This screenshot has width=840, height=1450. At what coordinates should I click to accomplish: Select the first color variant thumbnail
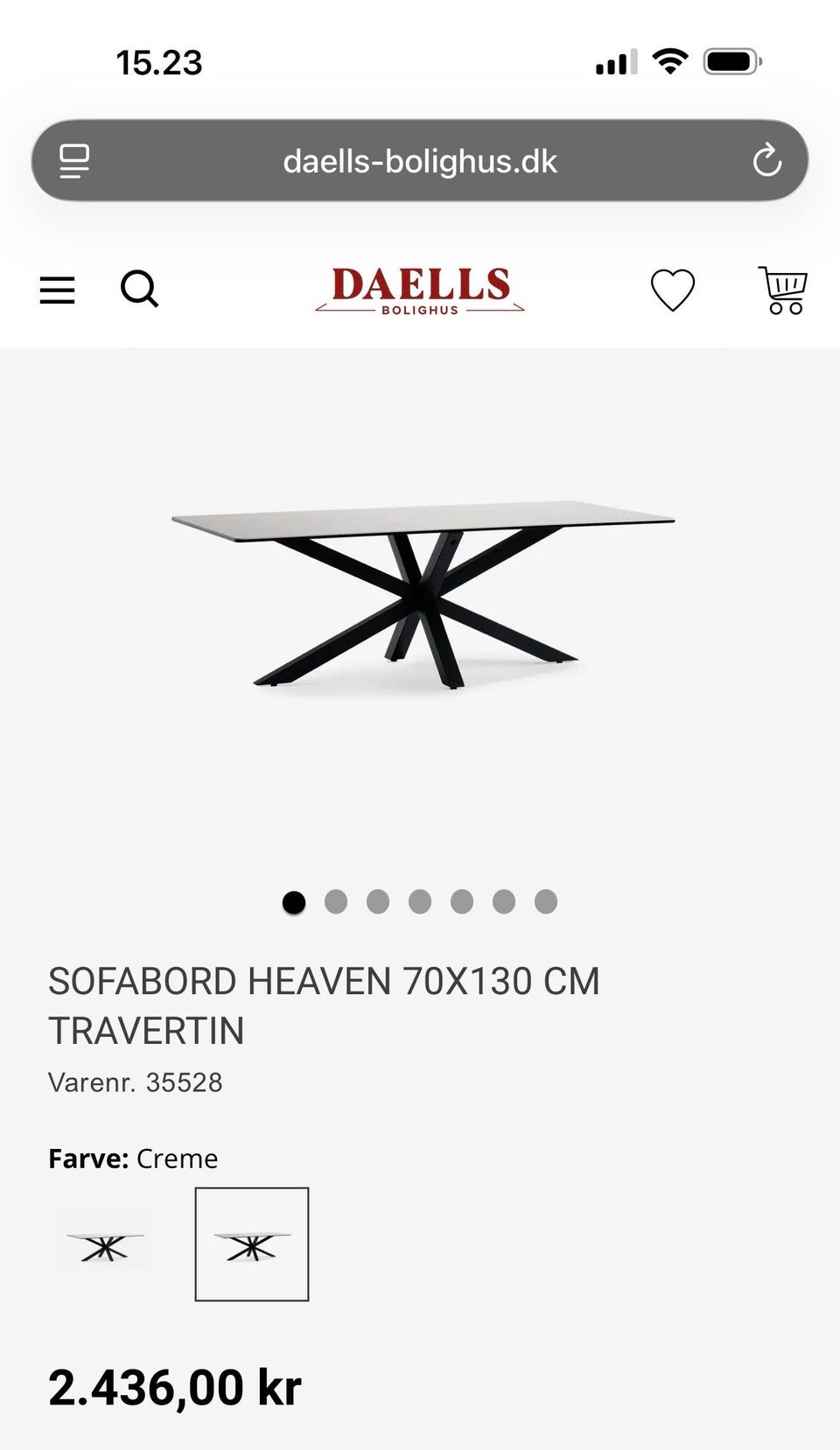click(x=105, y=1243)
